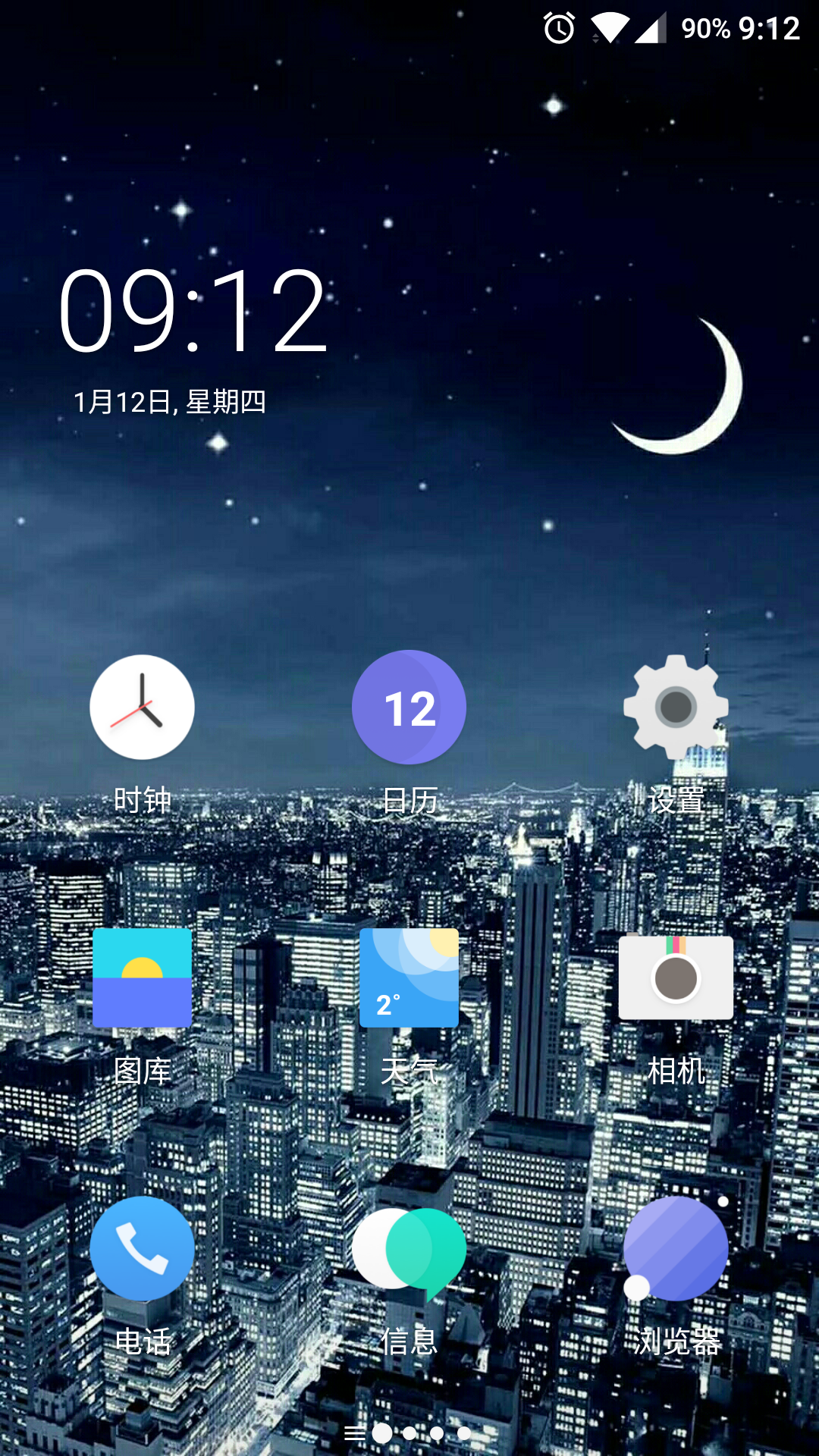The height and width of the screenshot is (1456, 819).
Task: Tap the 09:12 clock widget
Action: click(193, 312)
